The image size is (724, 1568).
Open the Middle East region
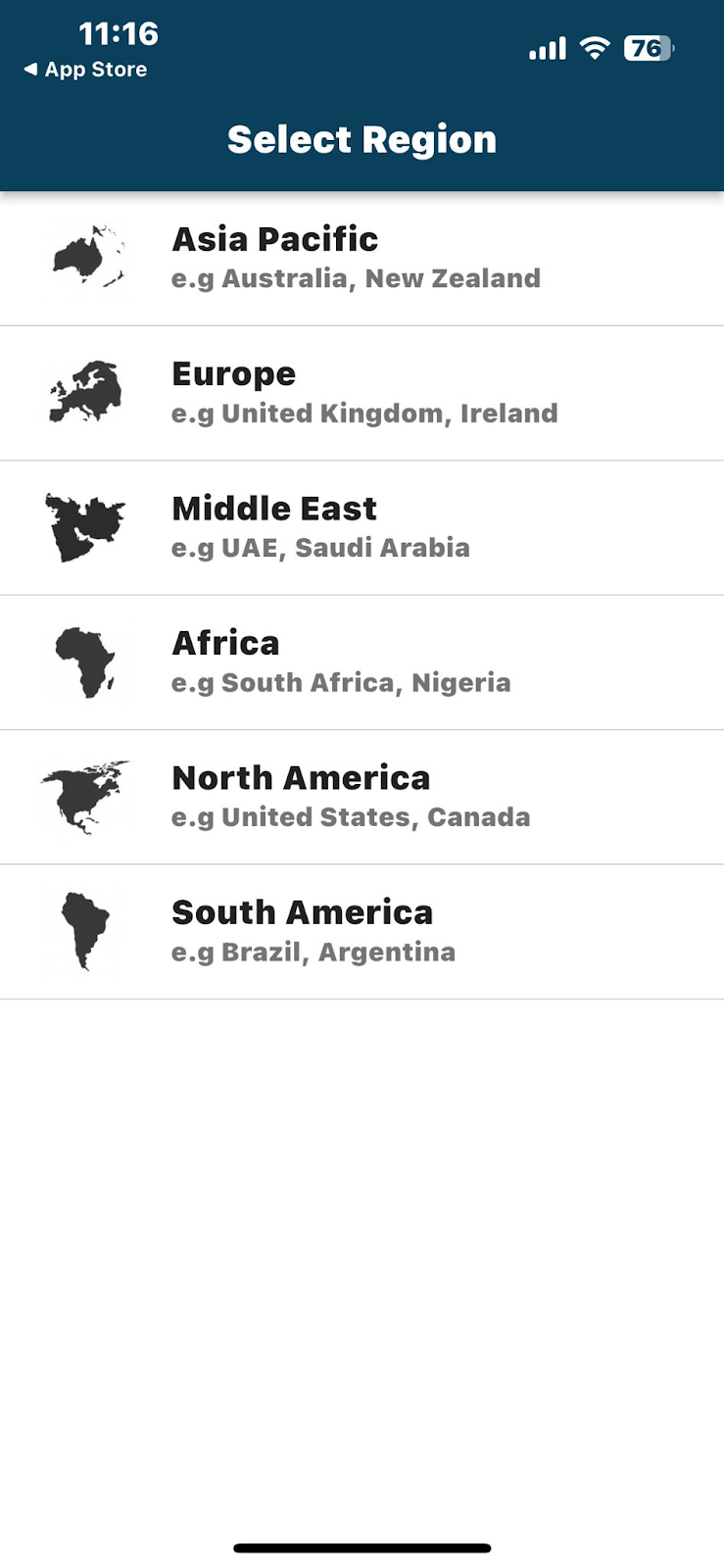(362, 527)
